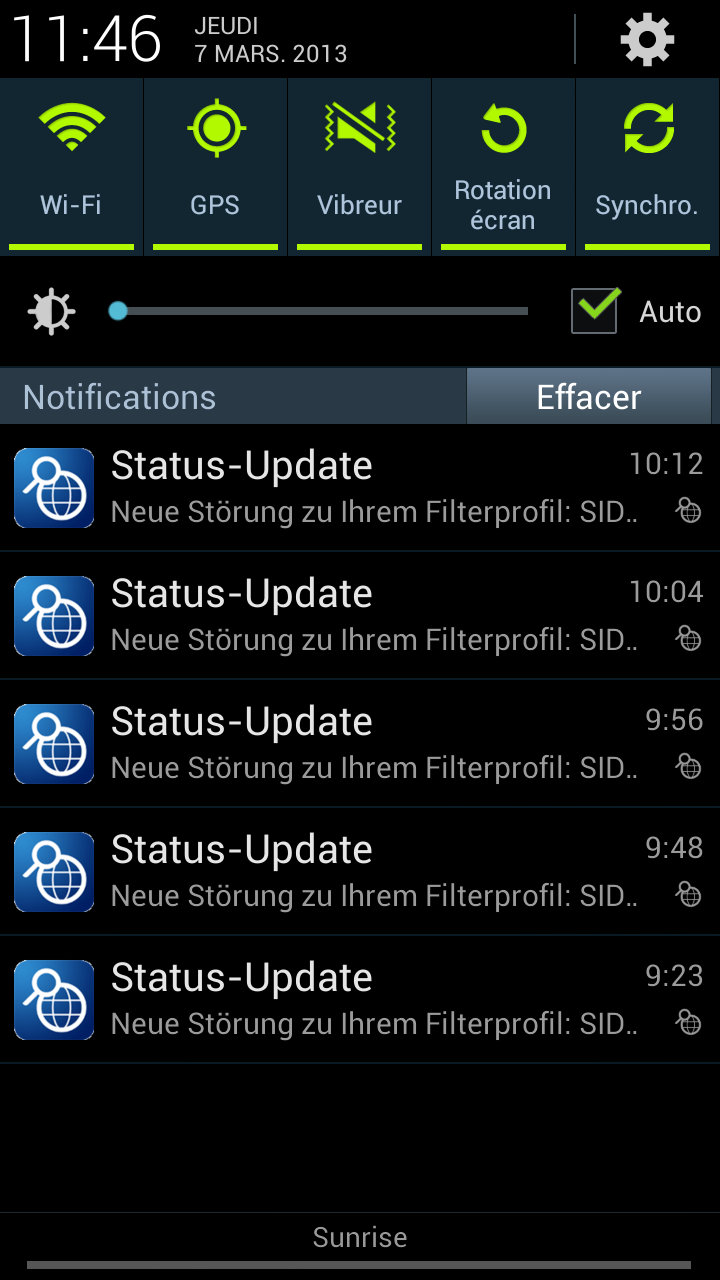
Task: Open the Status-Update notification from 9:56
Action: pos(360,744)
